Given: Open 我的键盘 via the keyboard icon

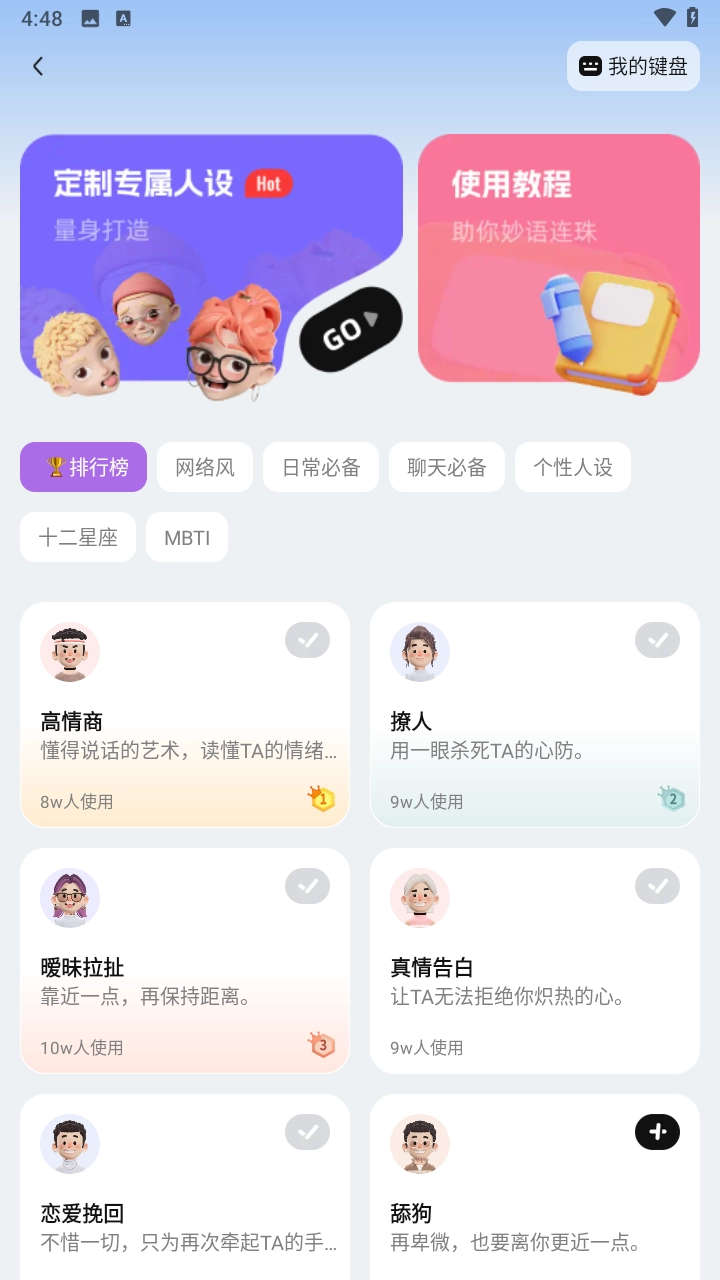Looking at the screenshot, I should point(633,66).
